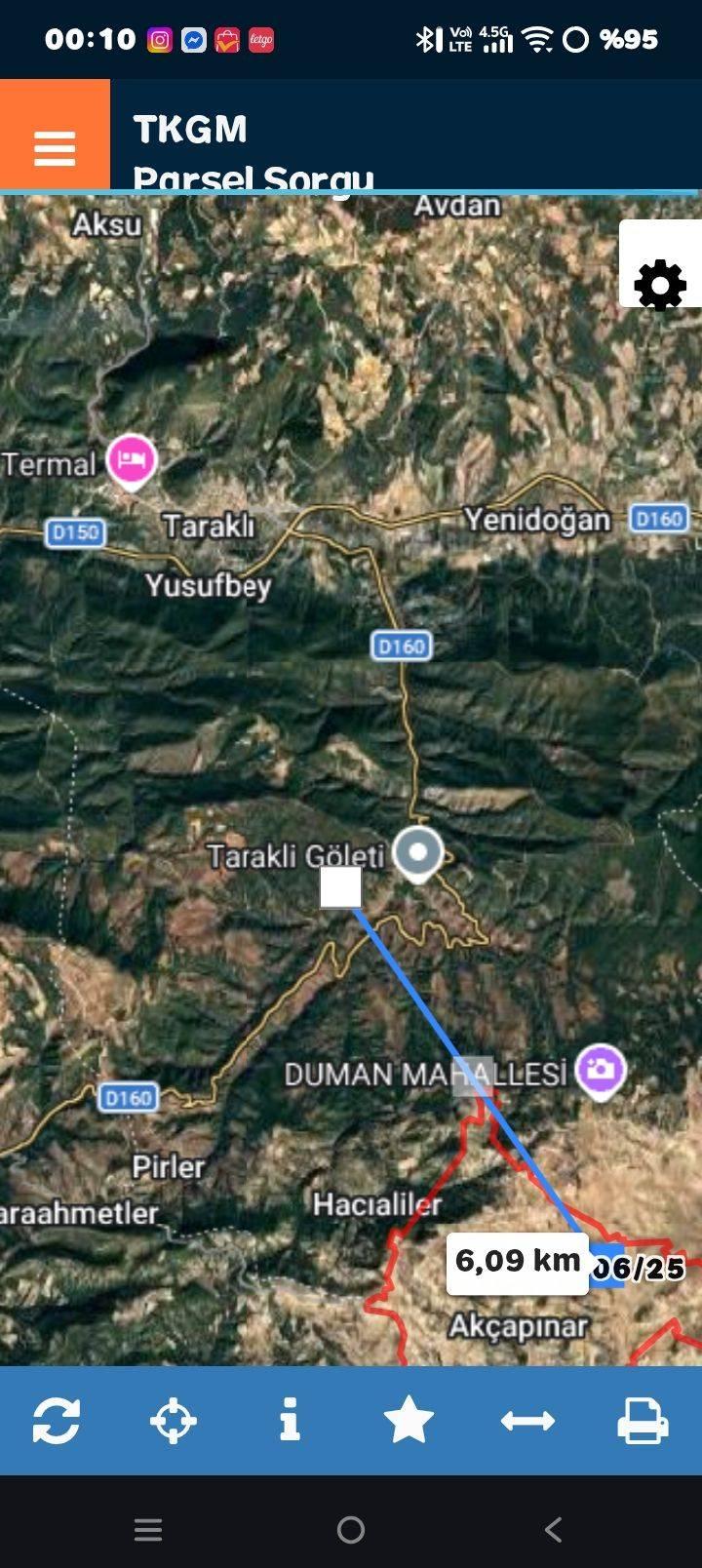The width and height of the screenshot is (702, 1568).
Task: Tap the Taraklı Göleti map pin
Action: (x=418, y=854)
